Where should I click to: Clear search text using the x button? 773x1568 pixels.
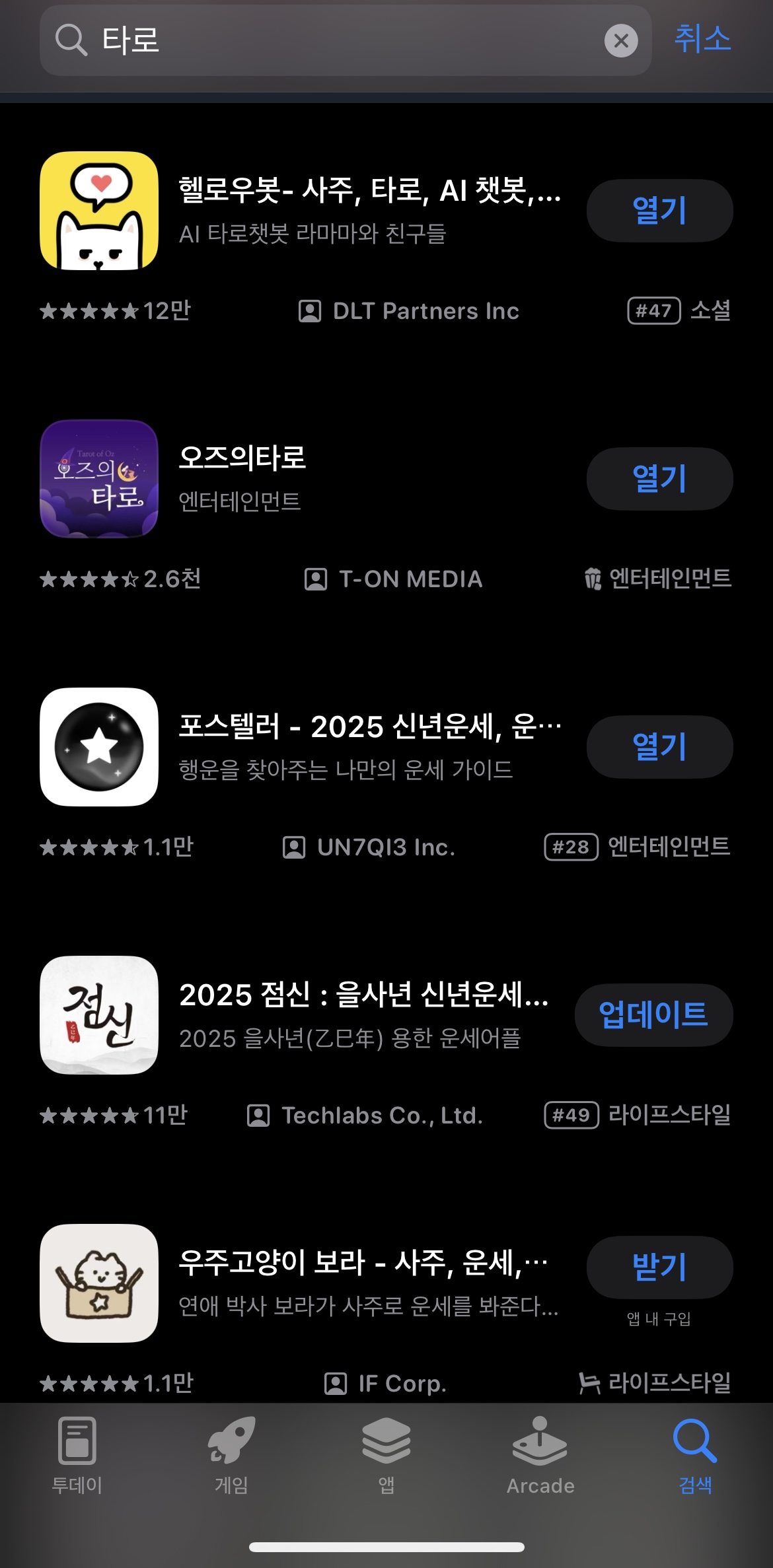pyautogui.click(x=620, y=41)
